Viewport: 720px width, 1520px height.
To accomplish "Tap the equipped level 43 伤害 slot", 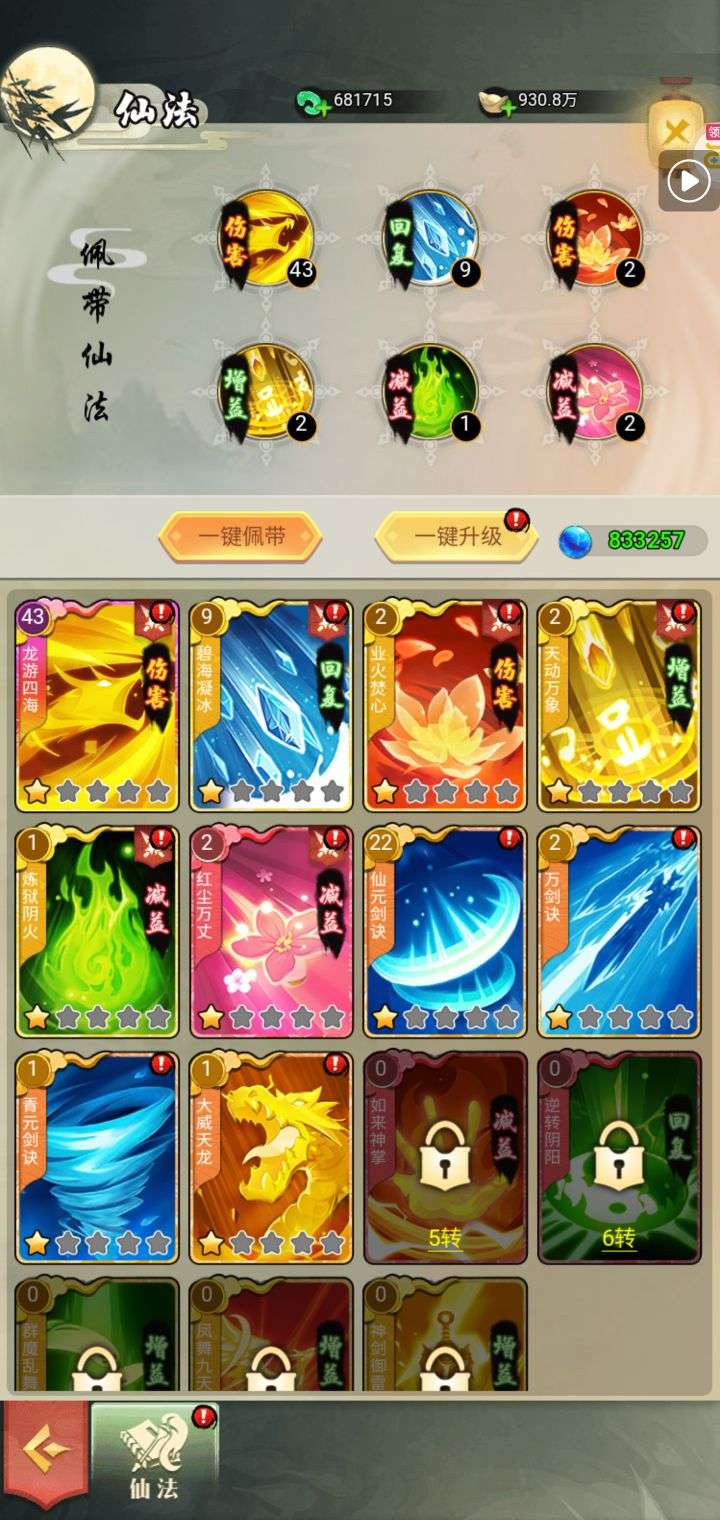I will click(266, 239).
